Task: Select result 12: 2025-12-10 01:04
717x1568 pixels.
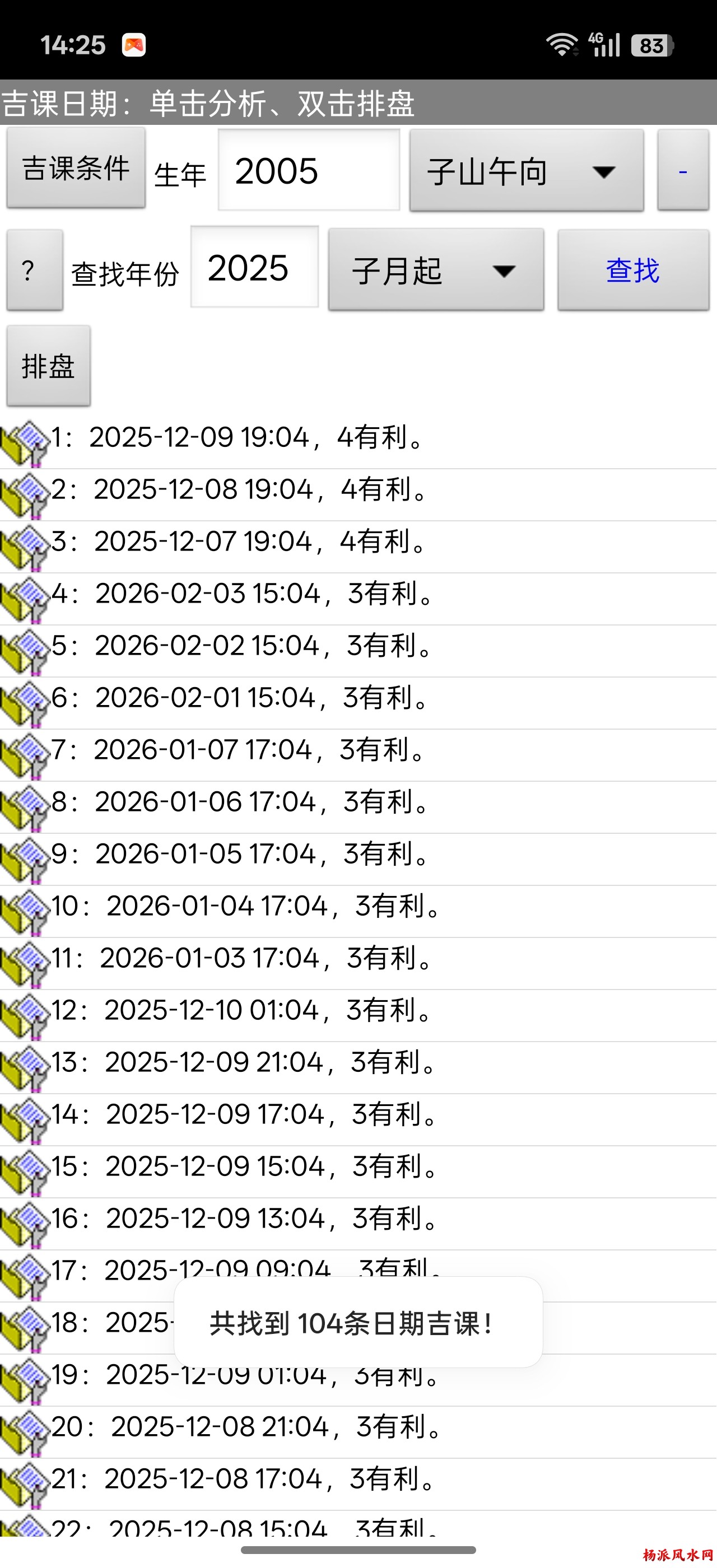Action: click(x=244, y=1010)
